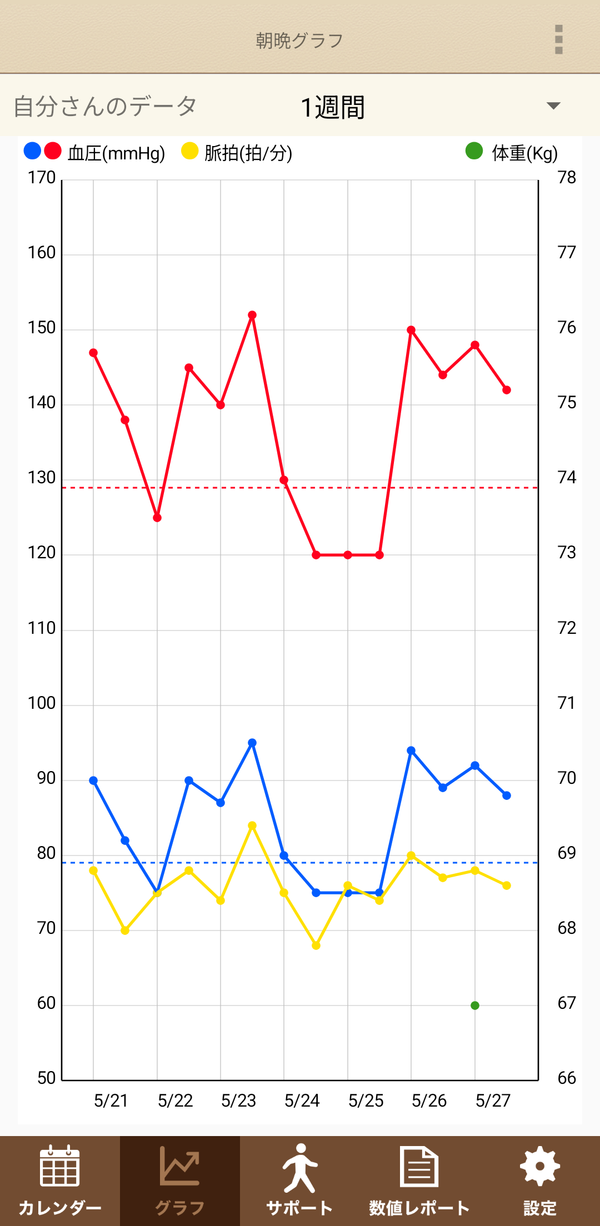This screenshot has width=600, height=1226.
Task: Open the overflow menu at top right
Action: point(558,40)
